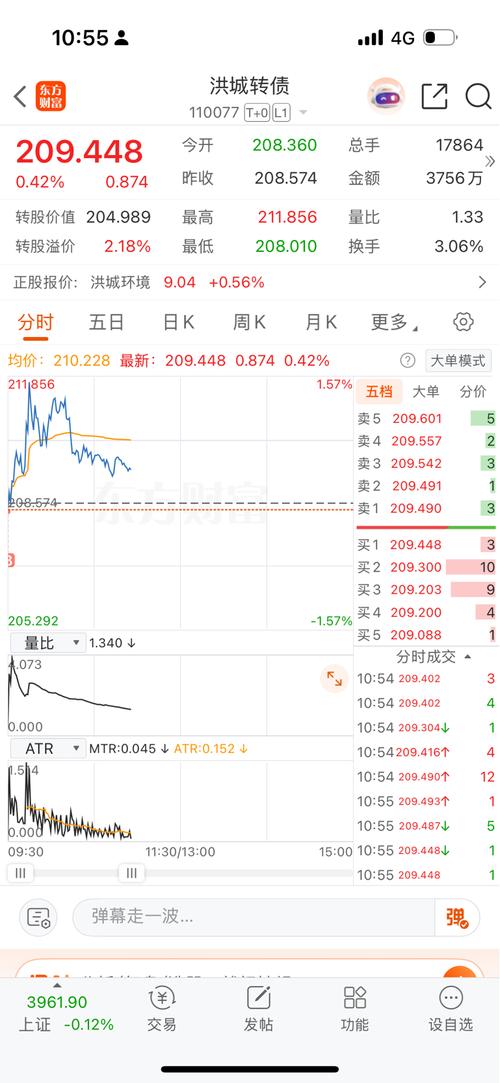
Task: Tap the 弹幕走一波 input field
Action: [x=254, y=917]
